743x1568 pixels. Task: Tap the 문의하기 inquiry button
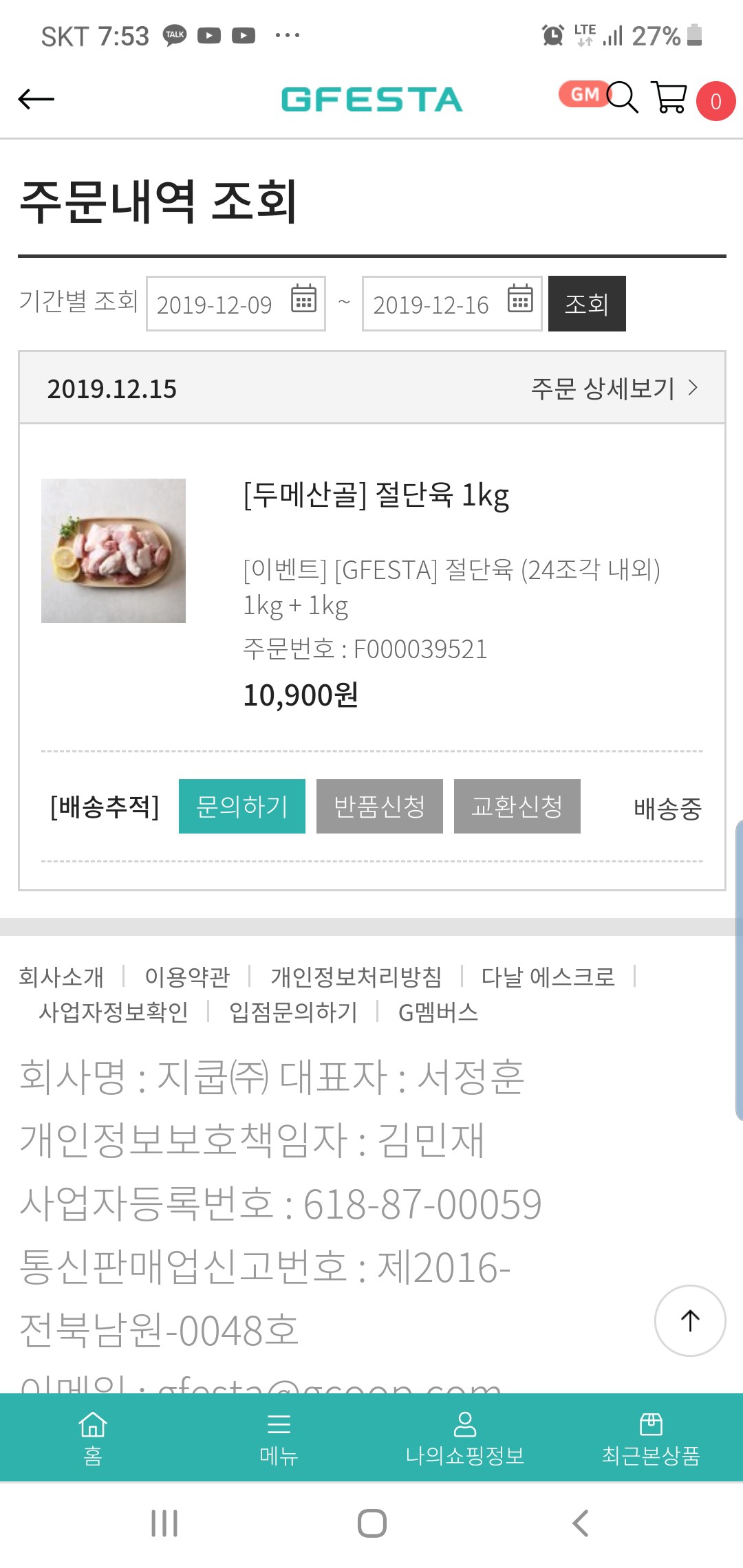[x=241, y=807]
